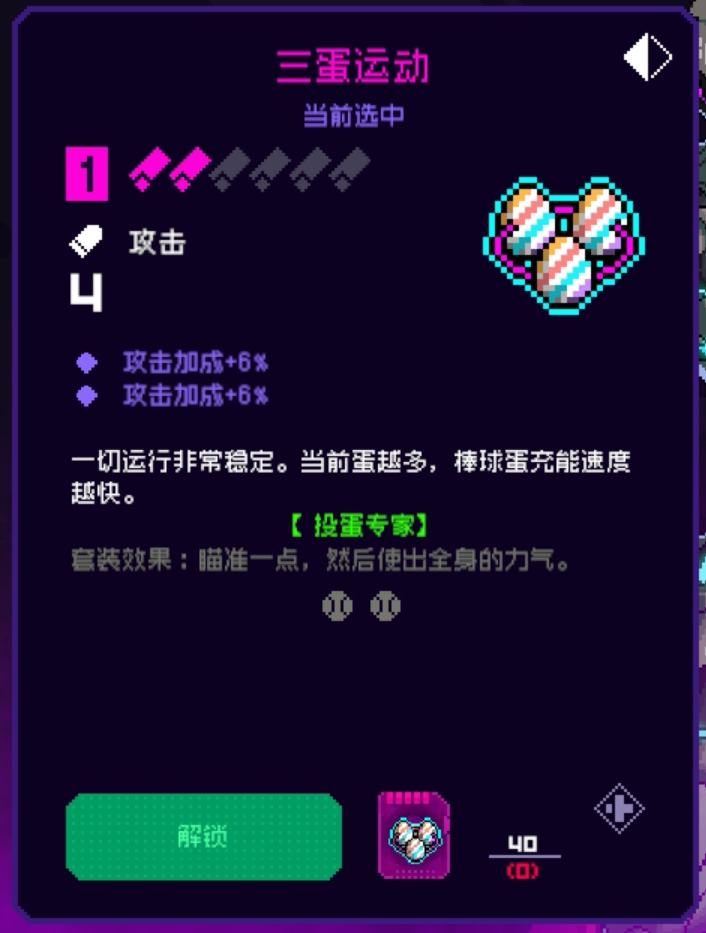Toggle the half-filled diamond icon at top
The image size is (706, 933).
(x=648, y=58)
